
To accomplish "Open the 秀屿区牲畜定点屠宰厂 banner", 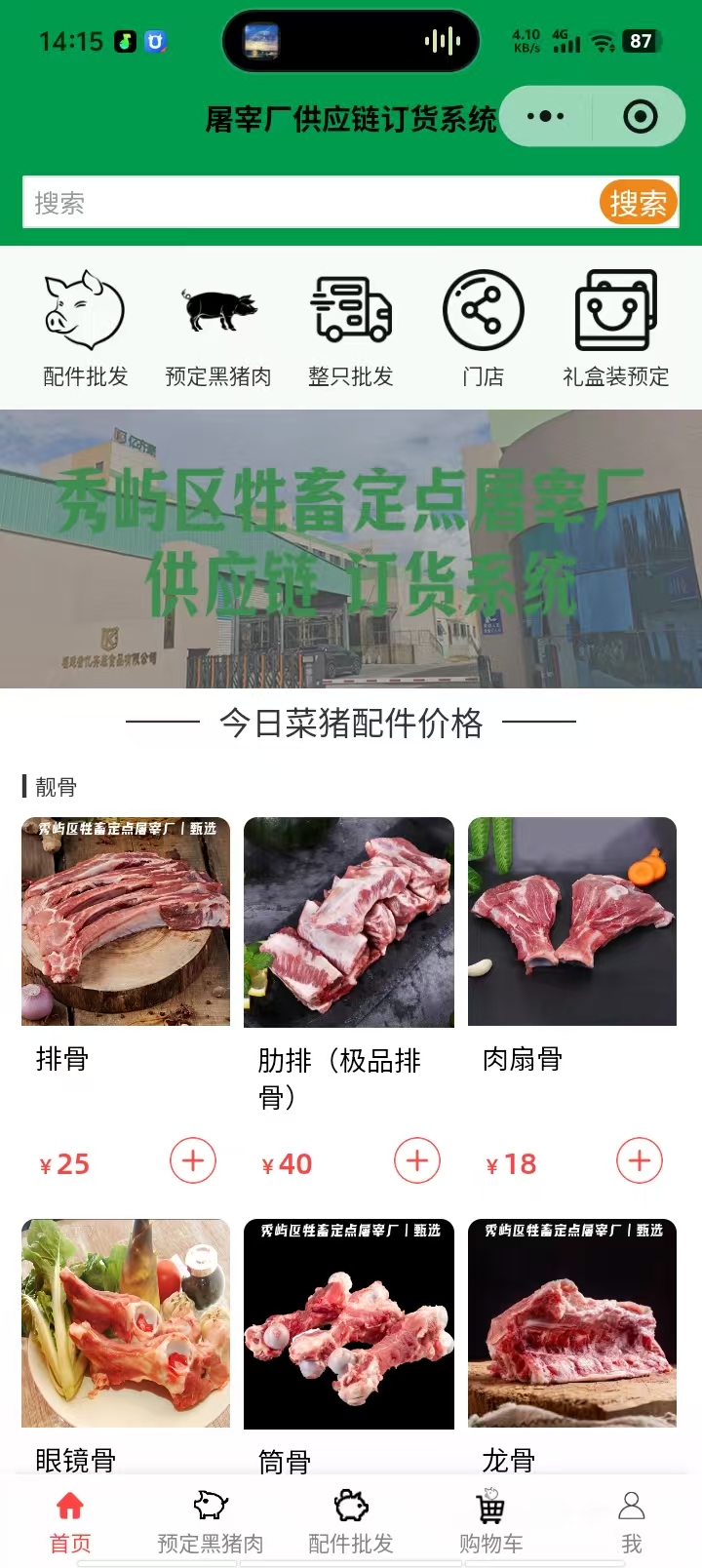I will (351, 548).
